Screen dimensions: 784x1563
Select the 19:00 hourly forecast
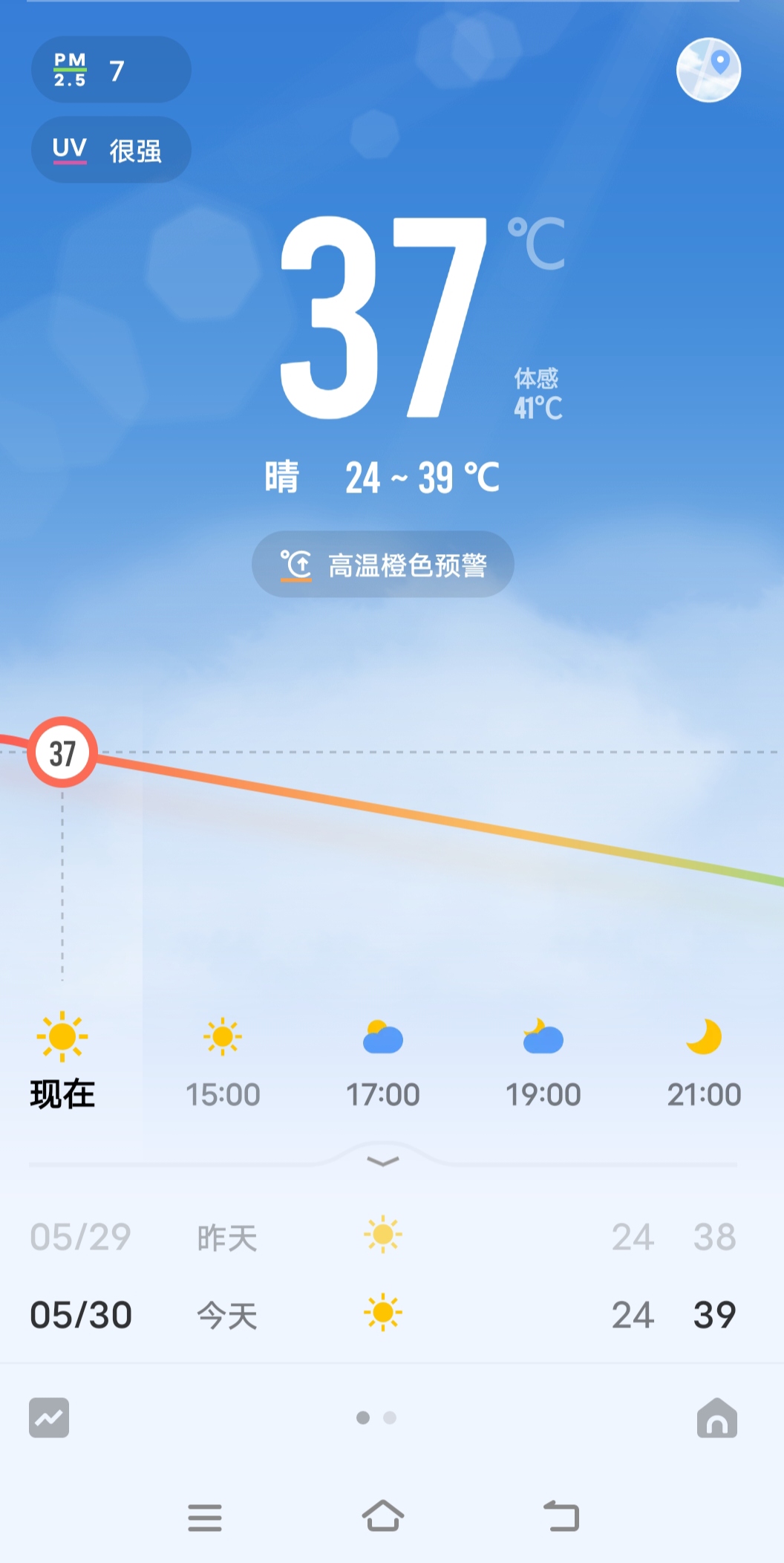(543, 1062)
